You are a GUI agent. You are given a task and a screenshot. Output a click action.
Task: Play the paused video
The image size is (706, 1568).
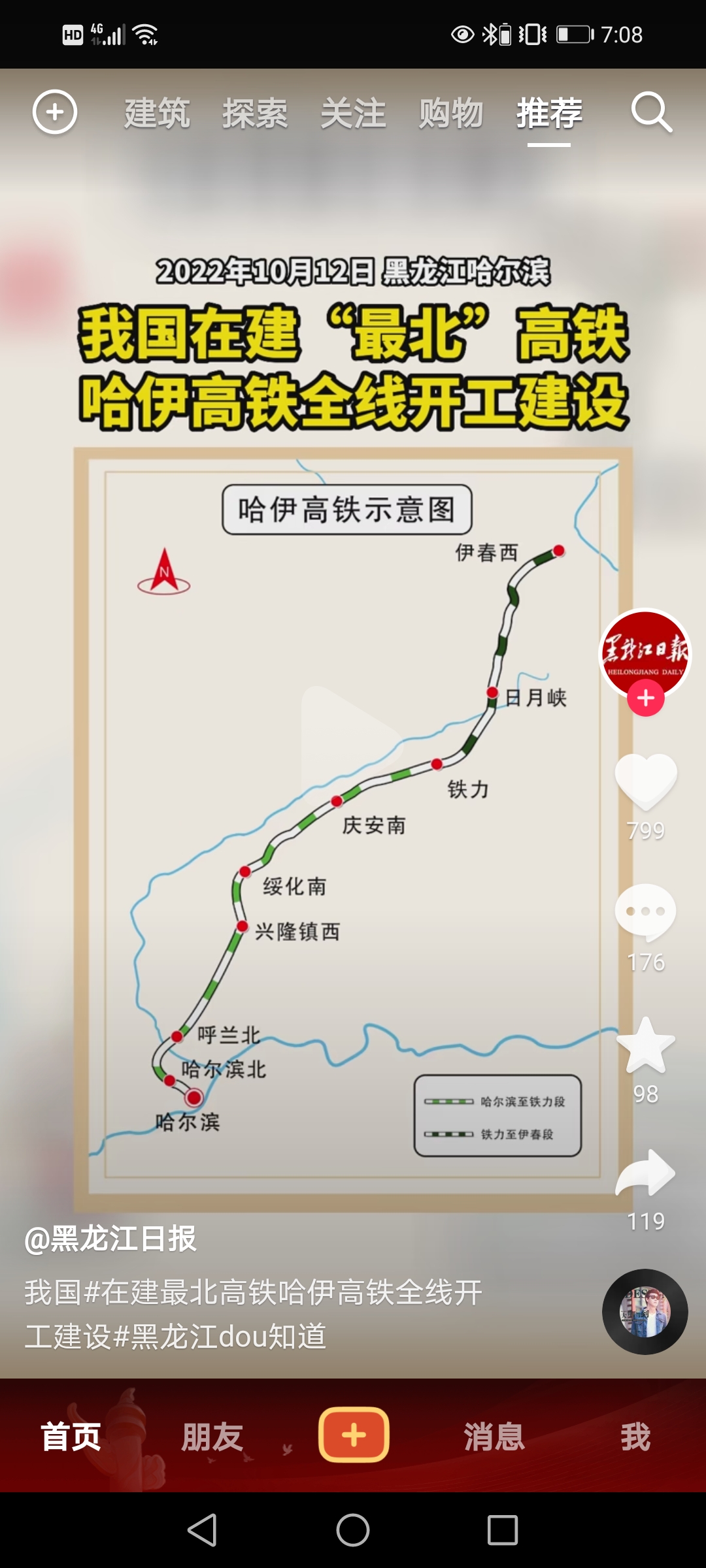350,737
